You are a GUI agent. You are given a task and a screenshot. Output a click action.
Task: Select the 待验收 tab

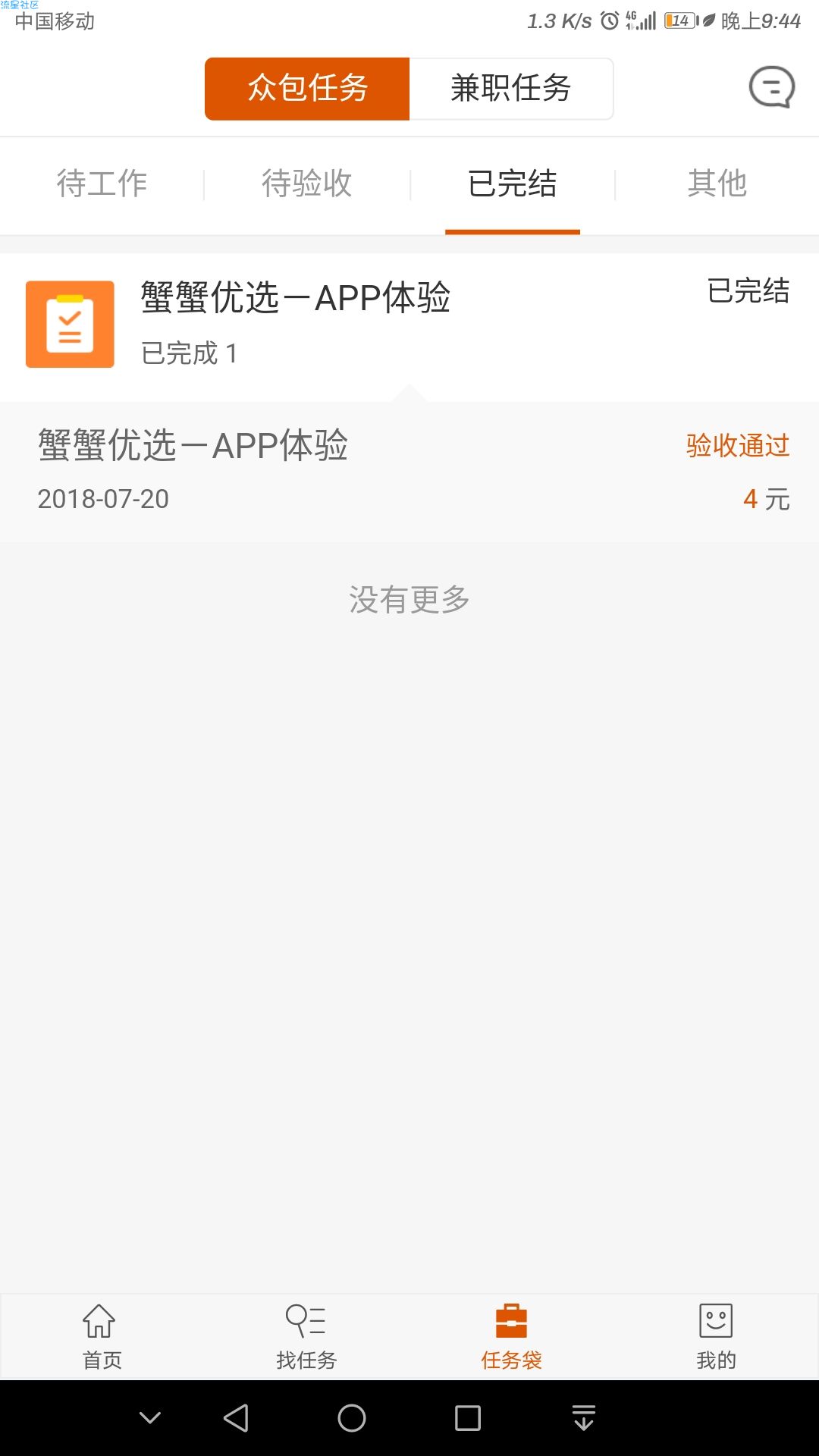[x=306, y=184]
